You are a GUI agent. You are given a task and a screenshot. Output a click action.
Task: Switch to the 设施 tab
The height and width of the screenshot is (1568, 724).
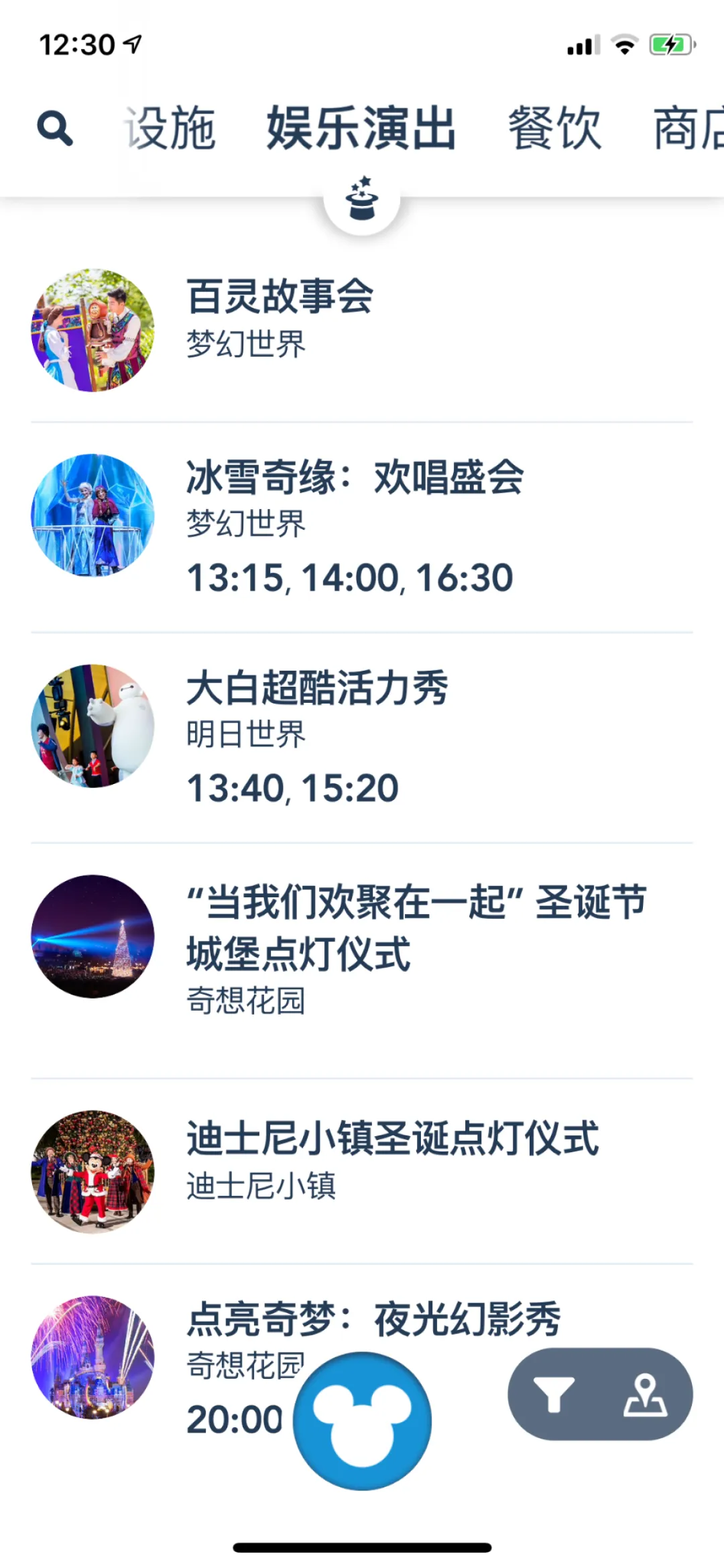point(170,128)
